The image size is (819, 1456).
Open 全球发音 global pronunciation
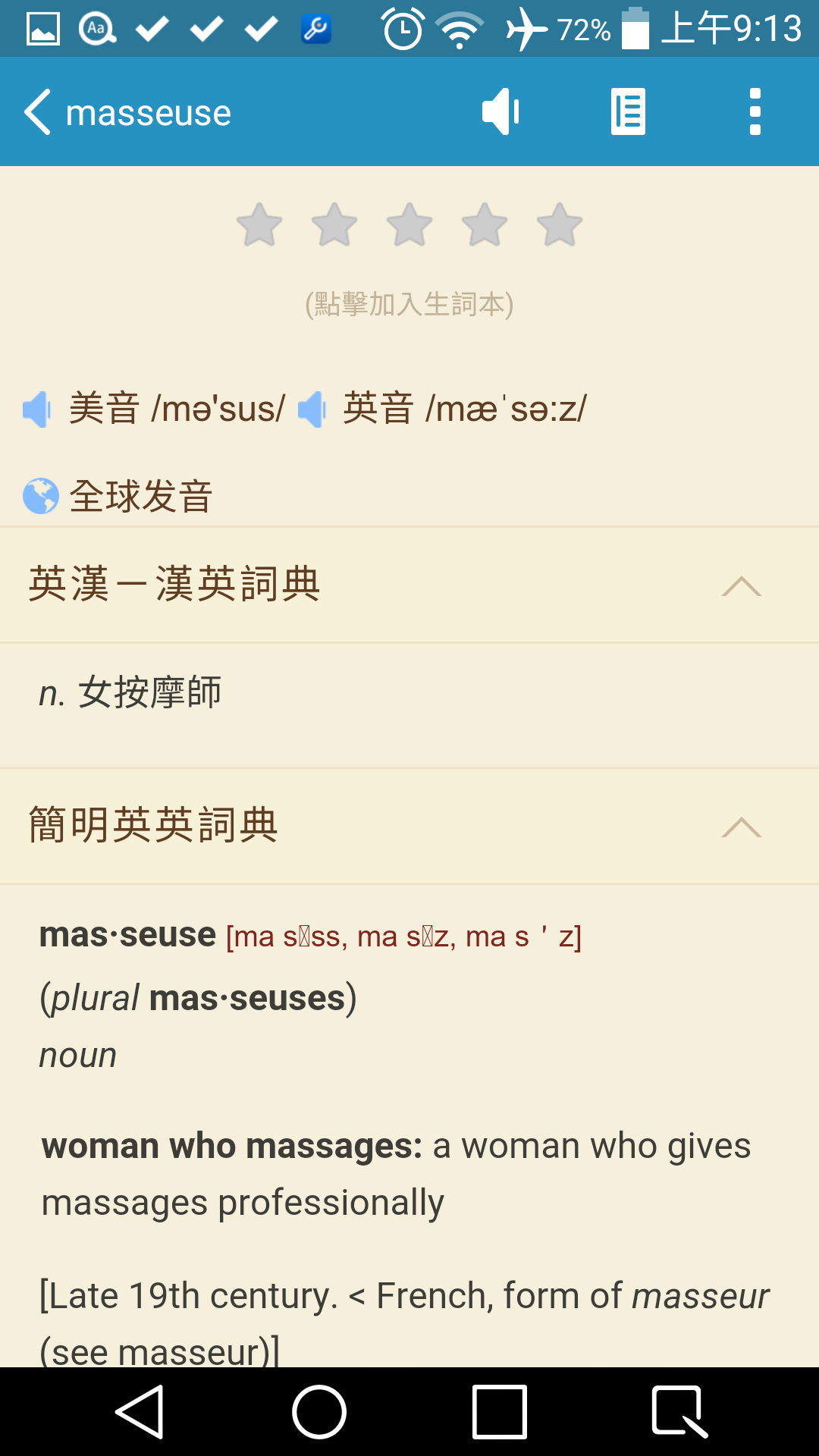coord(118,497)
